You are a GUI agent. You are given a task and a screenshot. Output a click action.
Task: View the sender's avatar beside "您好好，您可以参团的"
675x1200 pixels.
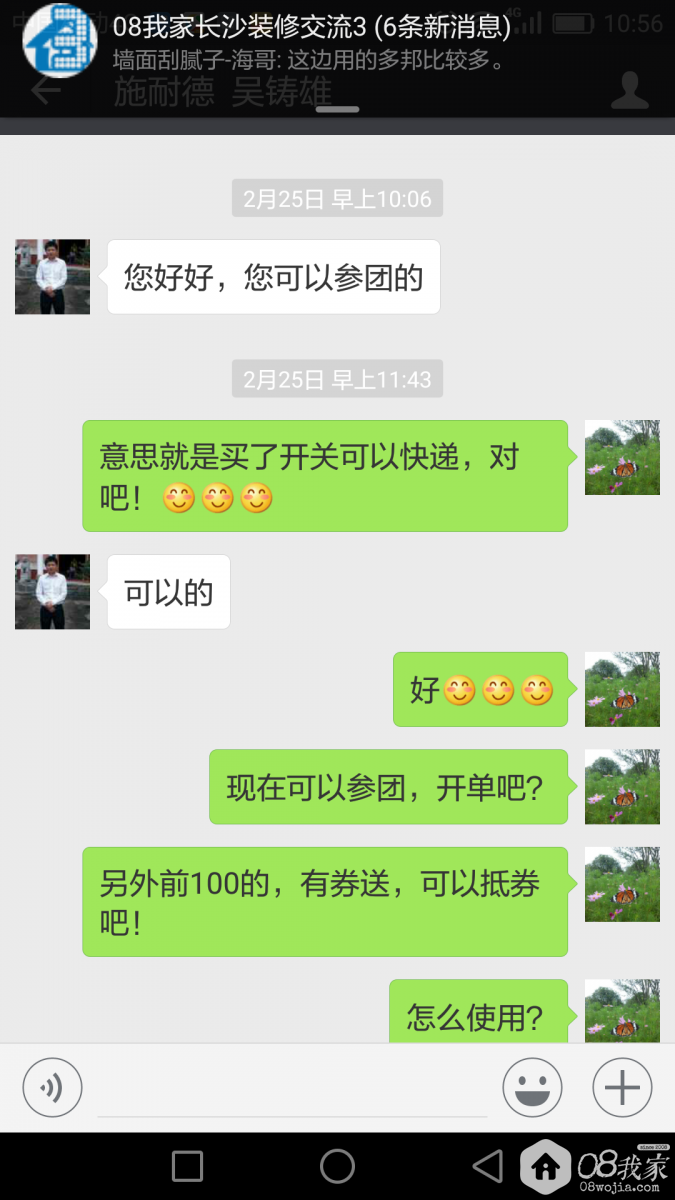coord(52,277)
